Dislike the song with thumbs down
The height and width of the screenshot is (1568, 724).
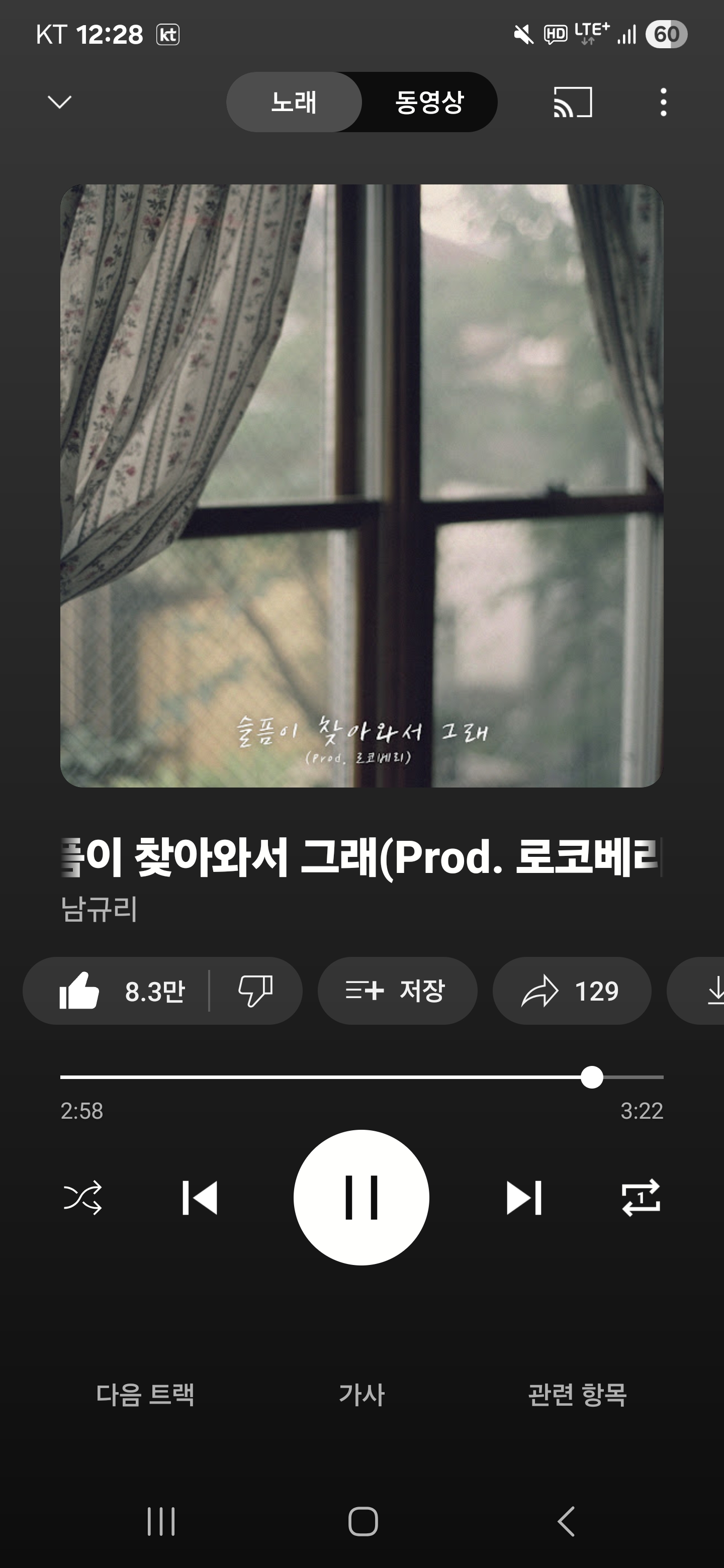click(x=255, y=991)
